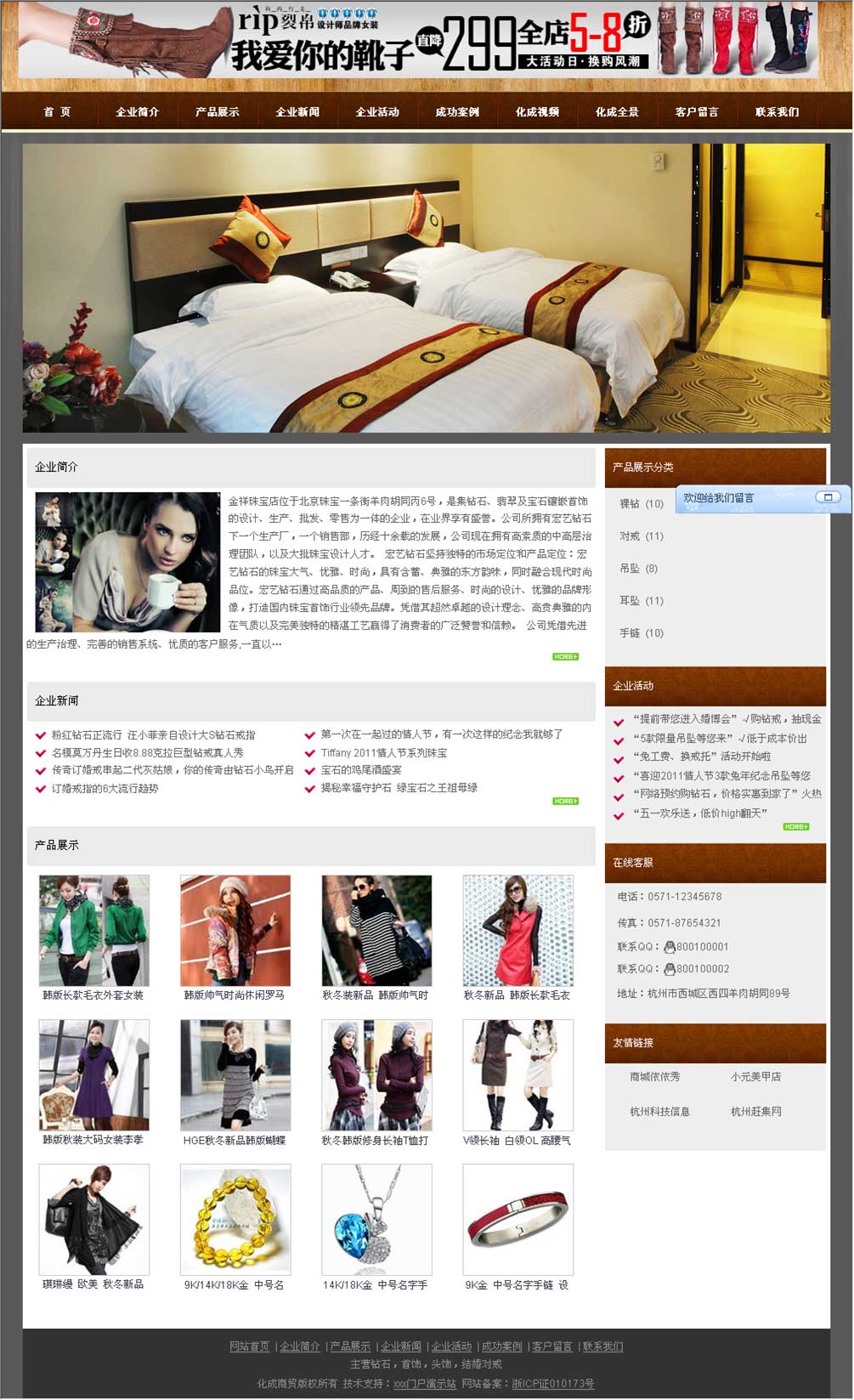Open the 手链 (10) category

pos(641,633)
